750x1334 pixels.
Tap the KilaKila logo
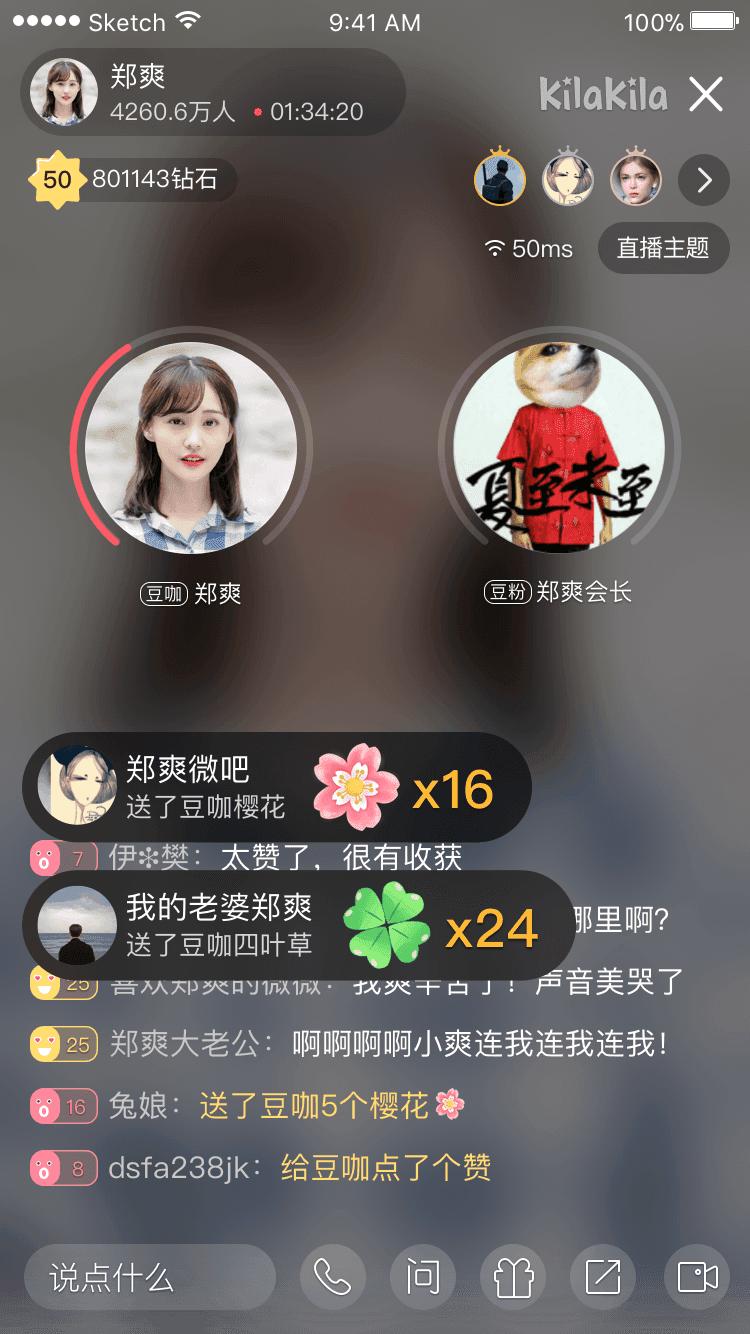[602, 95]
